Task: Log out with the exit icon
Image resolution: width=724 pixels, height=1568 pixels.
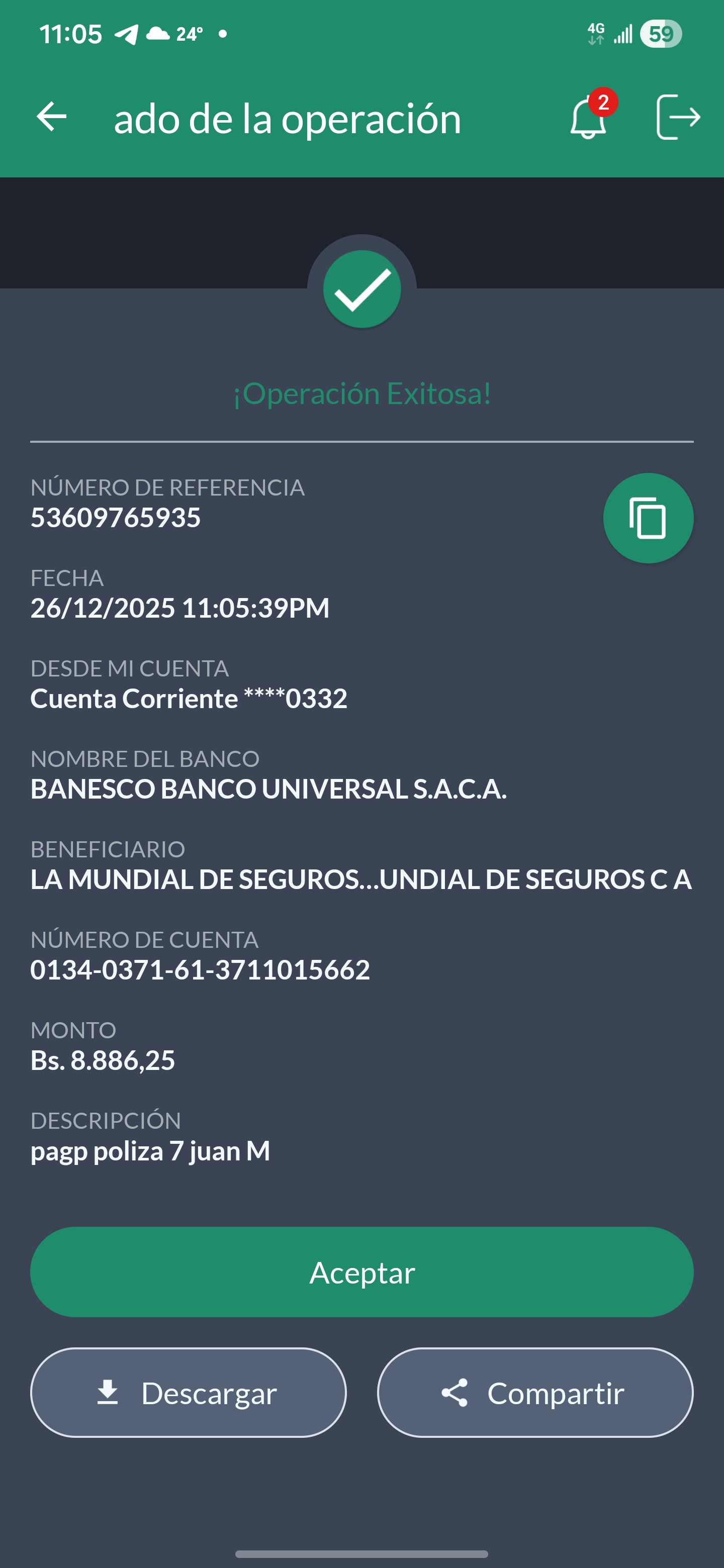Action: [x=678, y=117]
